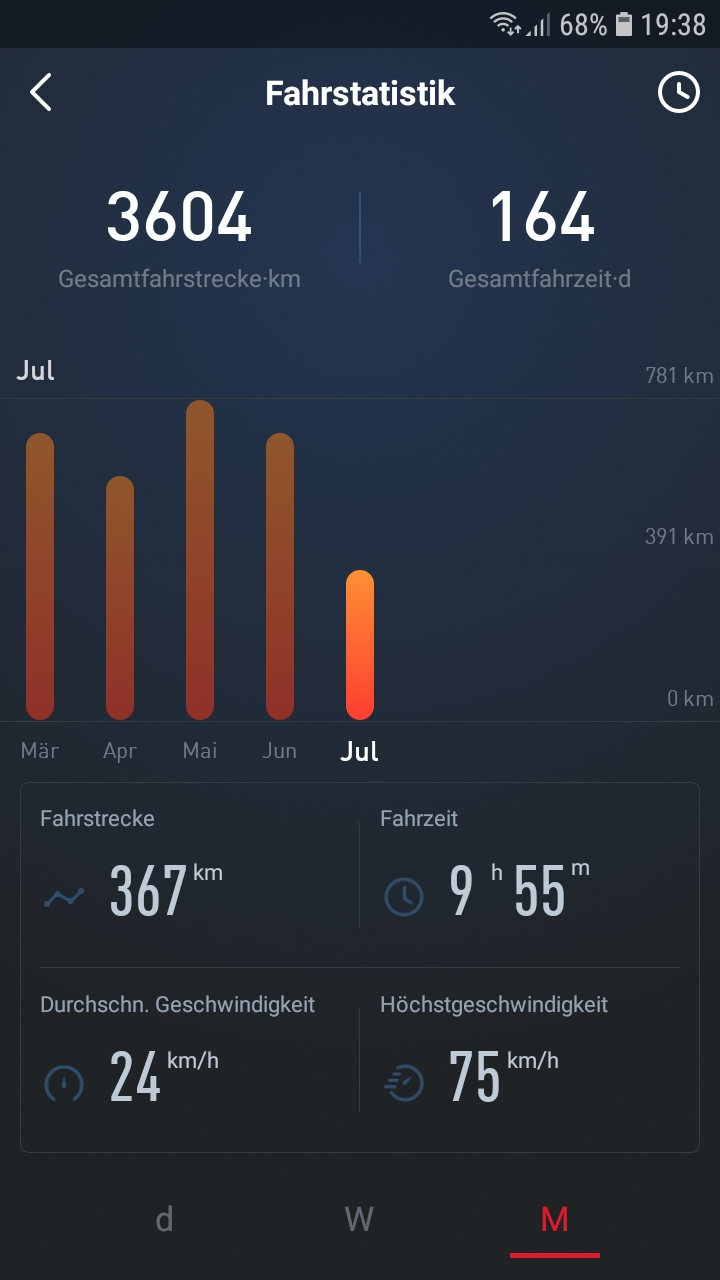720x1280 pixels.
Task: Select the Apr bar in the chart
Action: pos(120,598)
